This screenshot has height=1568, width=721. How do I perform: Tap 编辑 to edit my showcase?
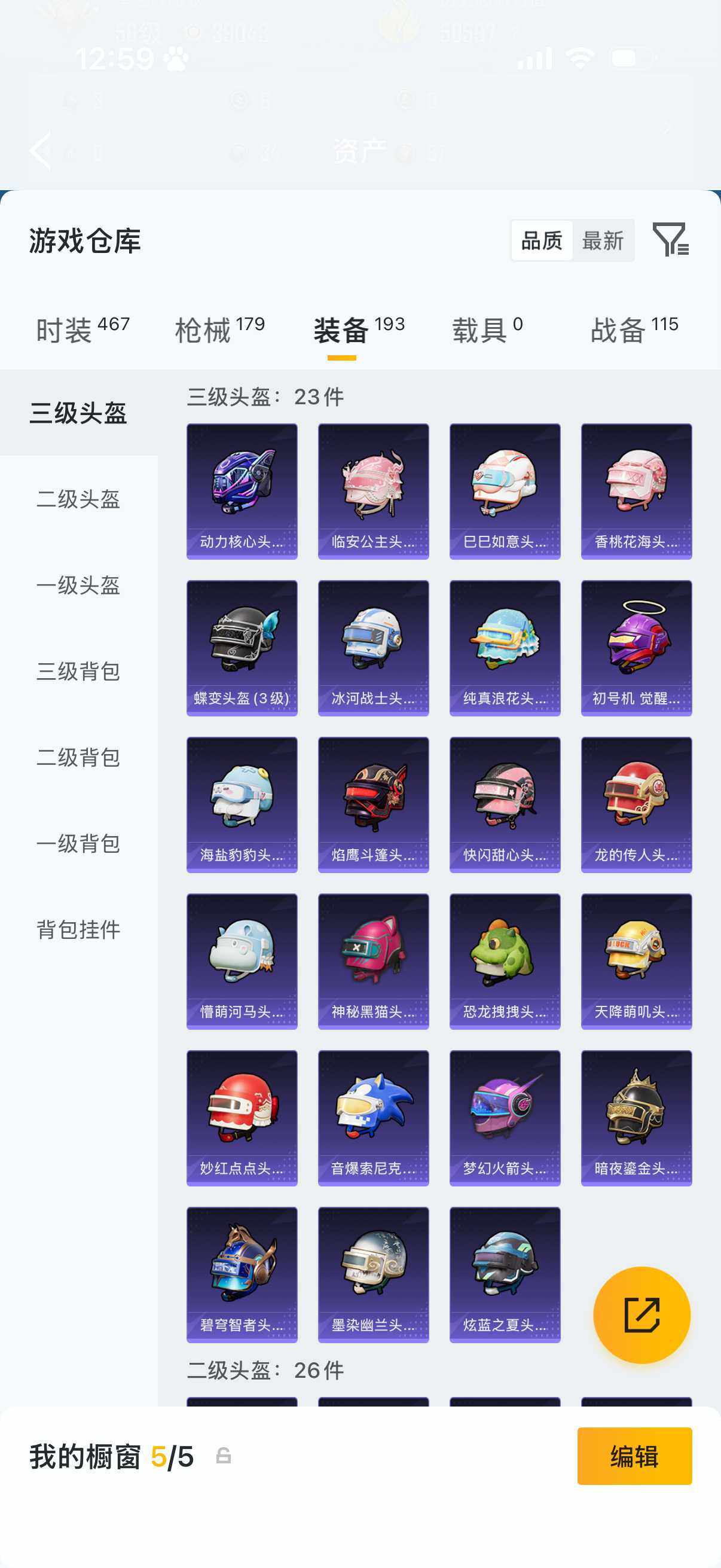coord(634,1456)
